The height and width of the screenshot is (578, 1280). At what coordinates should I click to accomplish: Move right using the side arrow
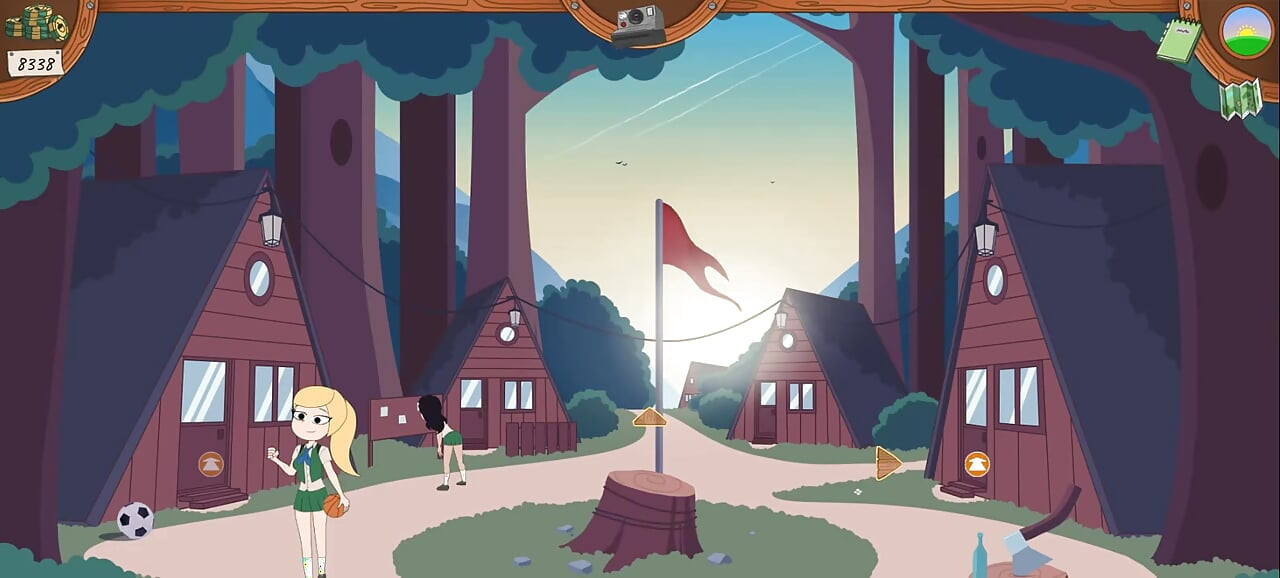point(887,463)
